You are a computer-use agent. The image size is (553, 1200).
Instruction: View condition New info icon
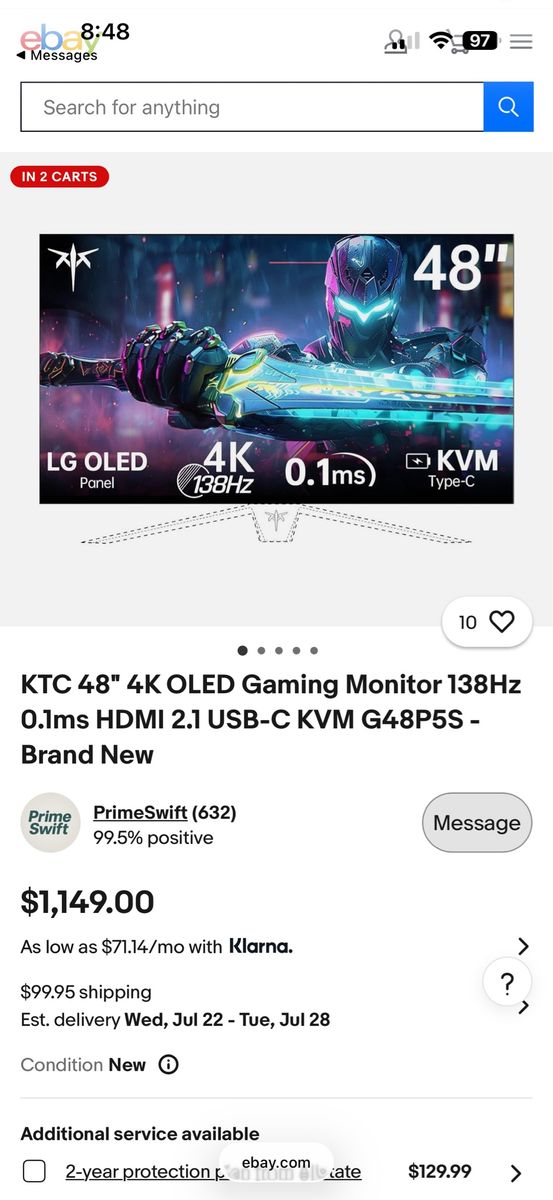coord(169,1065)
